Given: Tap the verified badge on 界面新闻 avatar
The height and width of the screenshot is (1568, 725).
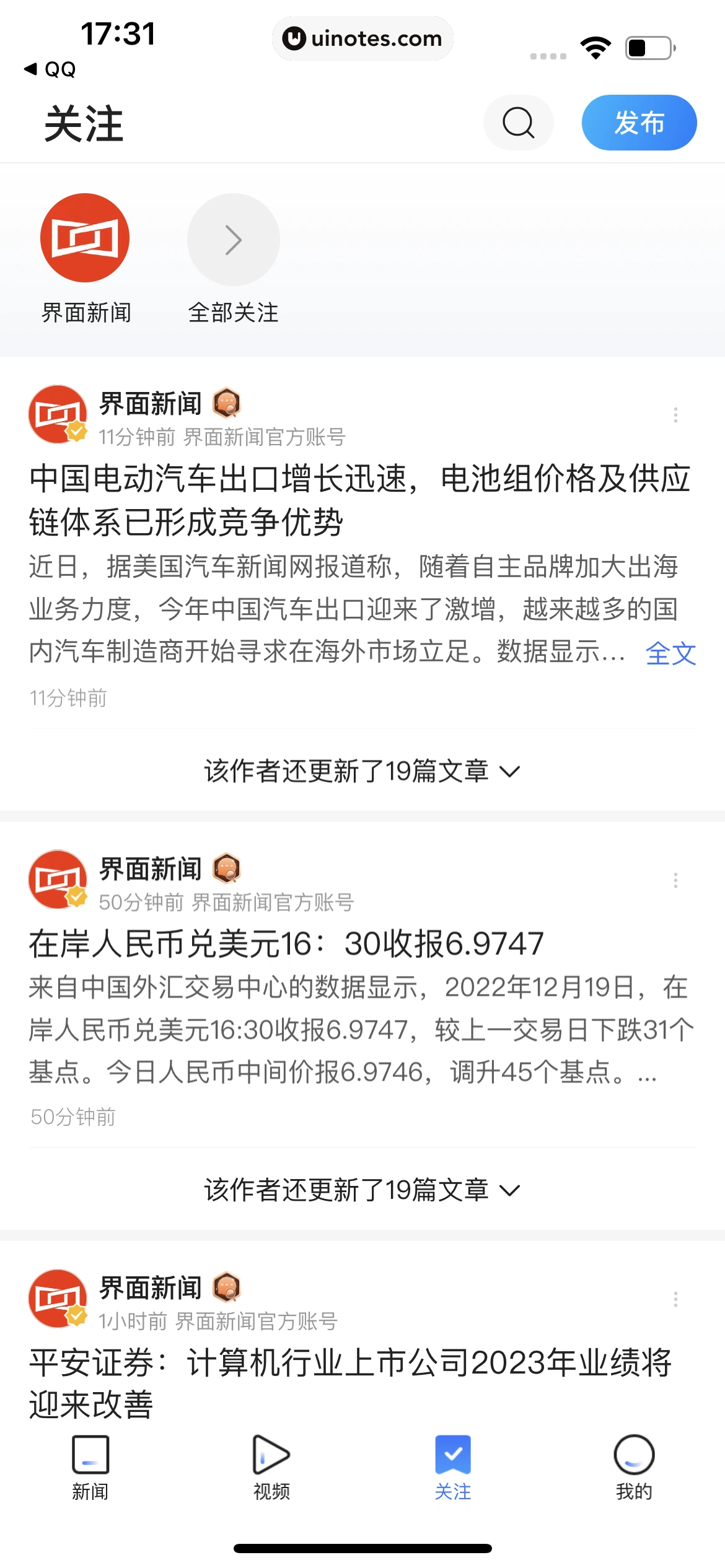Looking at the screenshot, I should pos(76,432).
